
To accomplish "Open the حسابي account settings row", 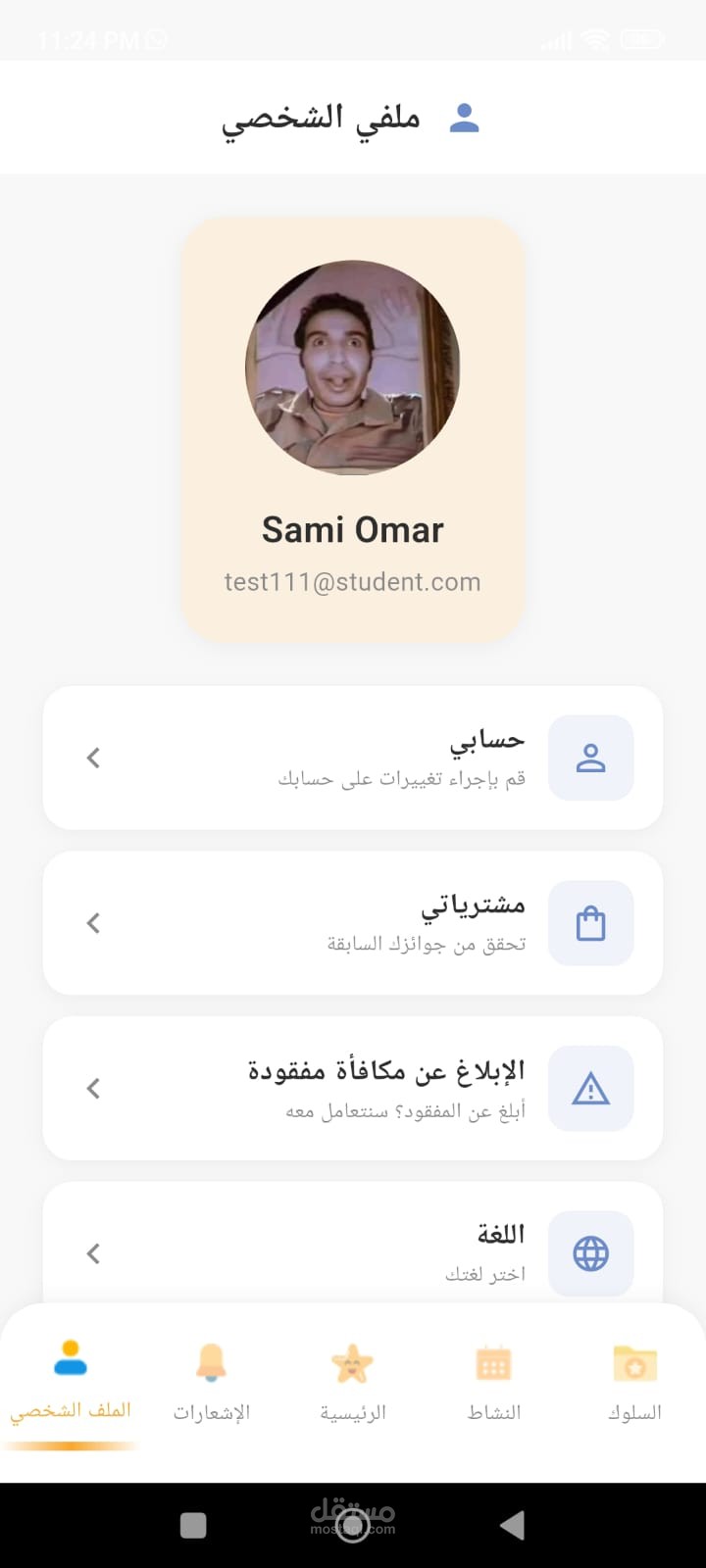I will click(353, 758).
